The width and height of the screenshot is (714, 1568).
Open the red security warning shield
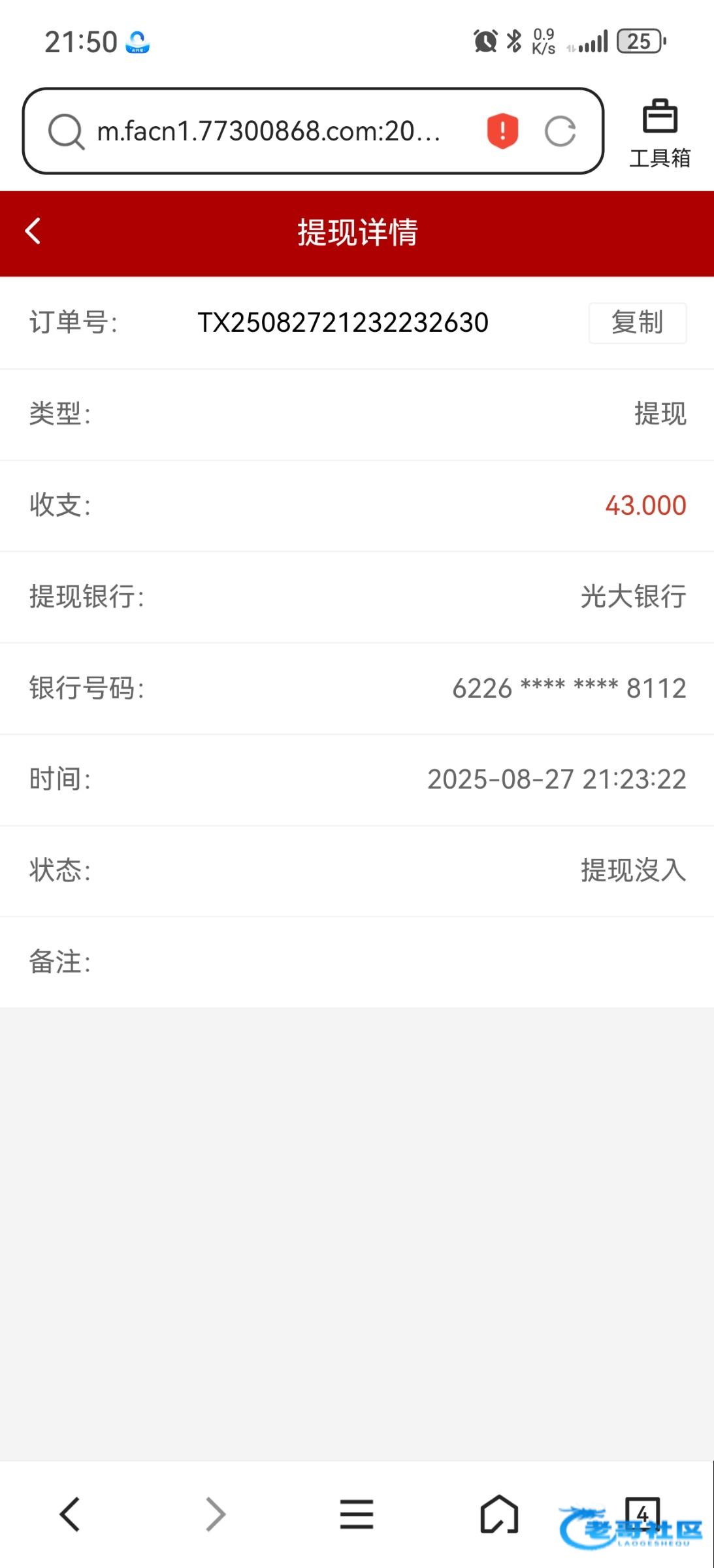[502, 131]
